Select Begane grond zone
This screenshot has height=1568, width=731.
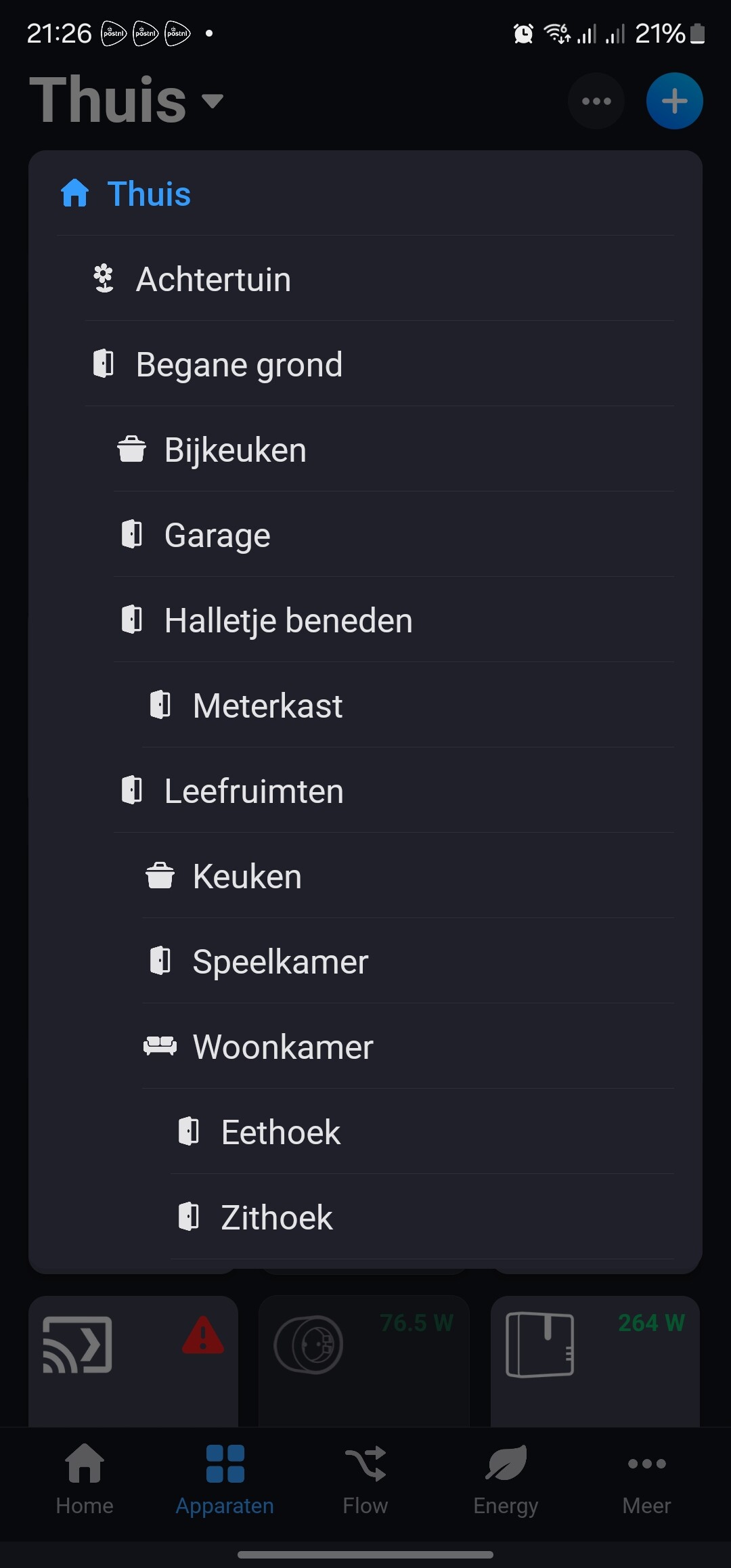[x=239, y=365]
